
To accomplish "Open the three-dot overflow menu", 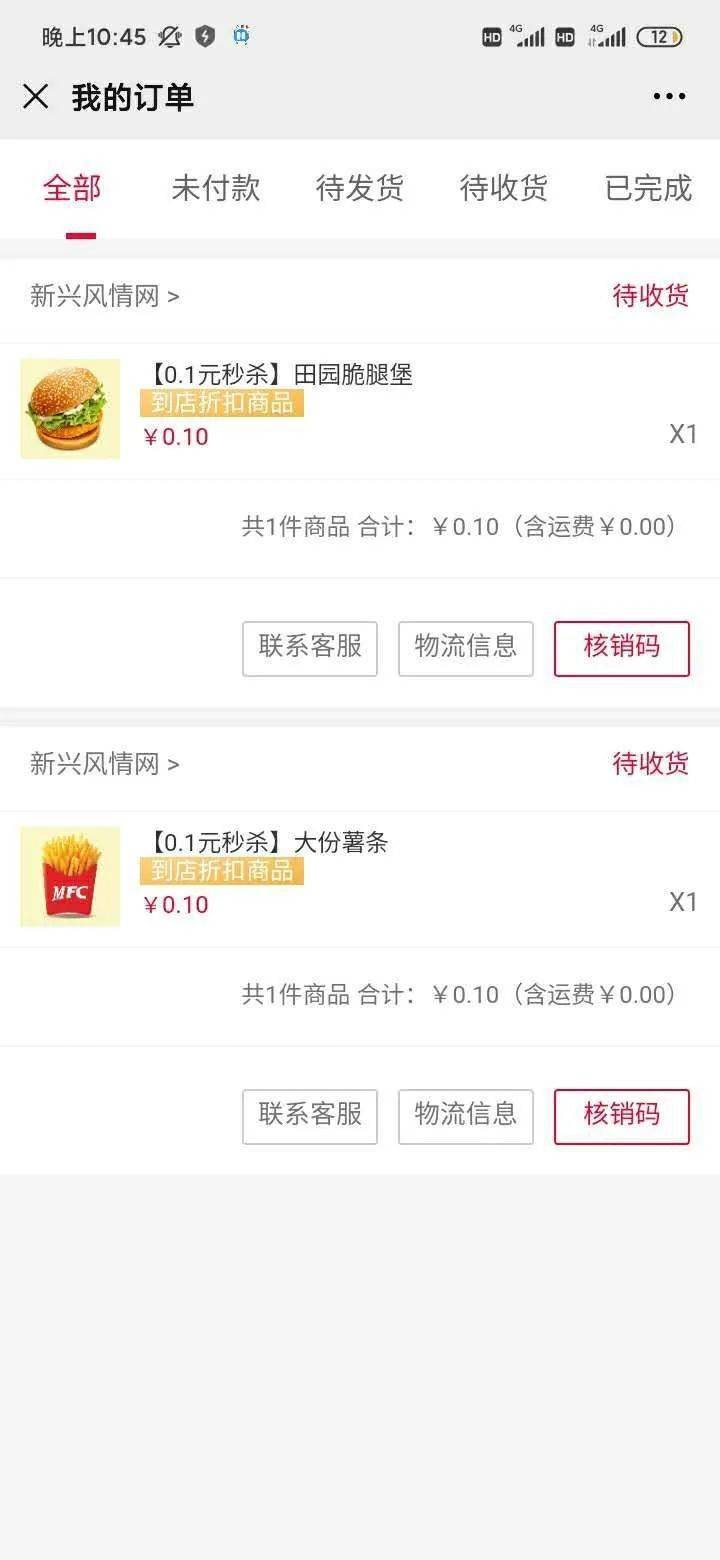I will pyautogui.click(x=669, y=97).
